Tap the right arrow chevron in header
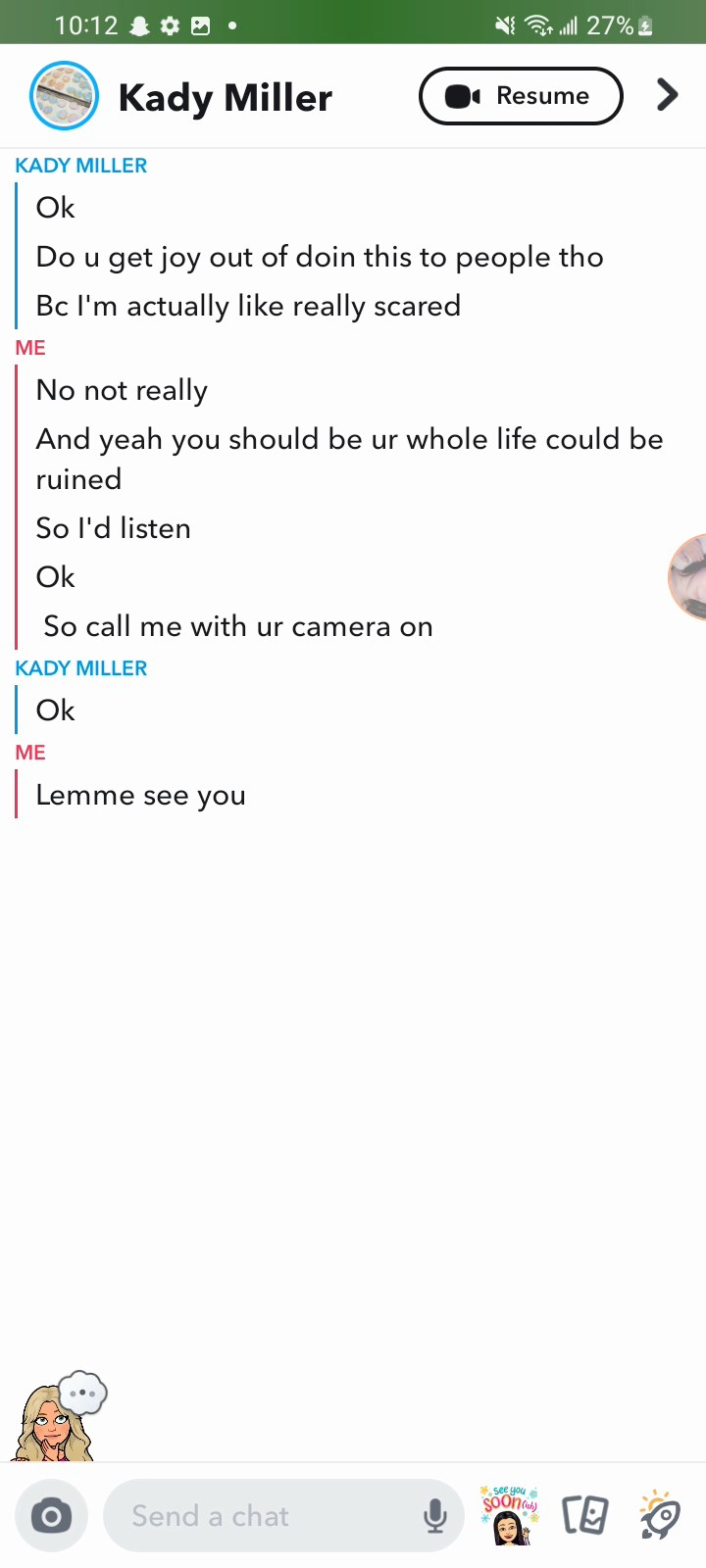706x1568 pixels. tap(667, 95)
